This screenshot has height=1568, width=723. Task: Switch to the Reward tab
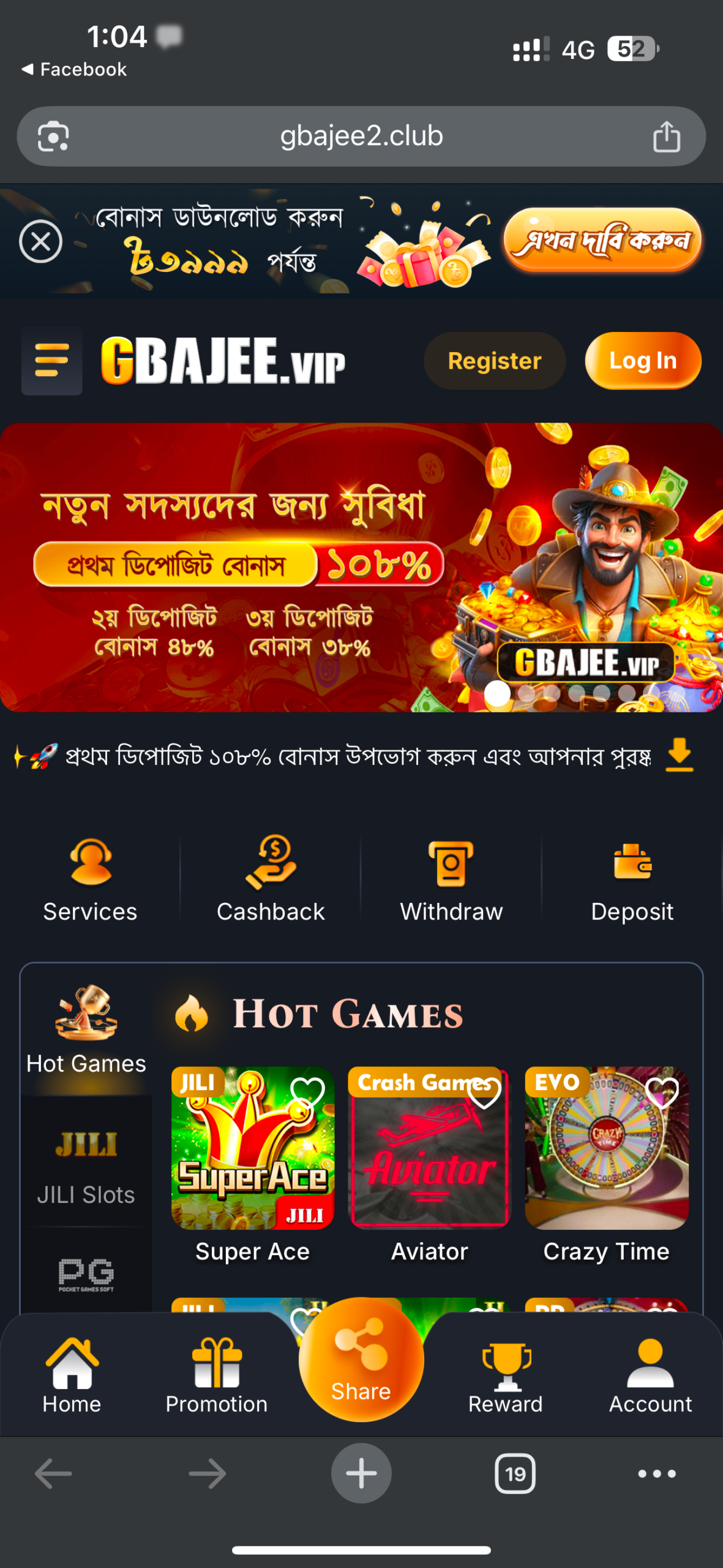(506, 1374)
